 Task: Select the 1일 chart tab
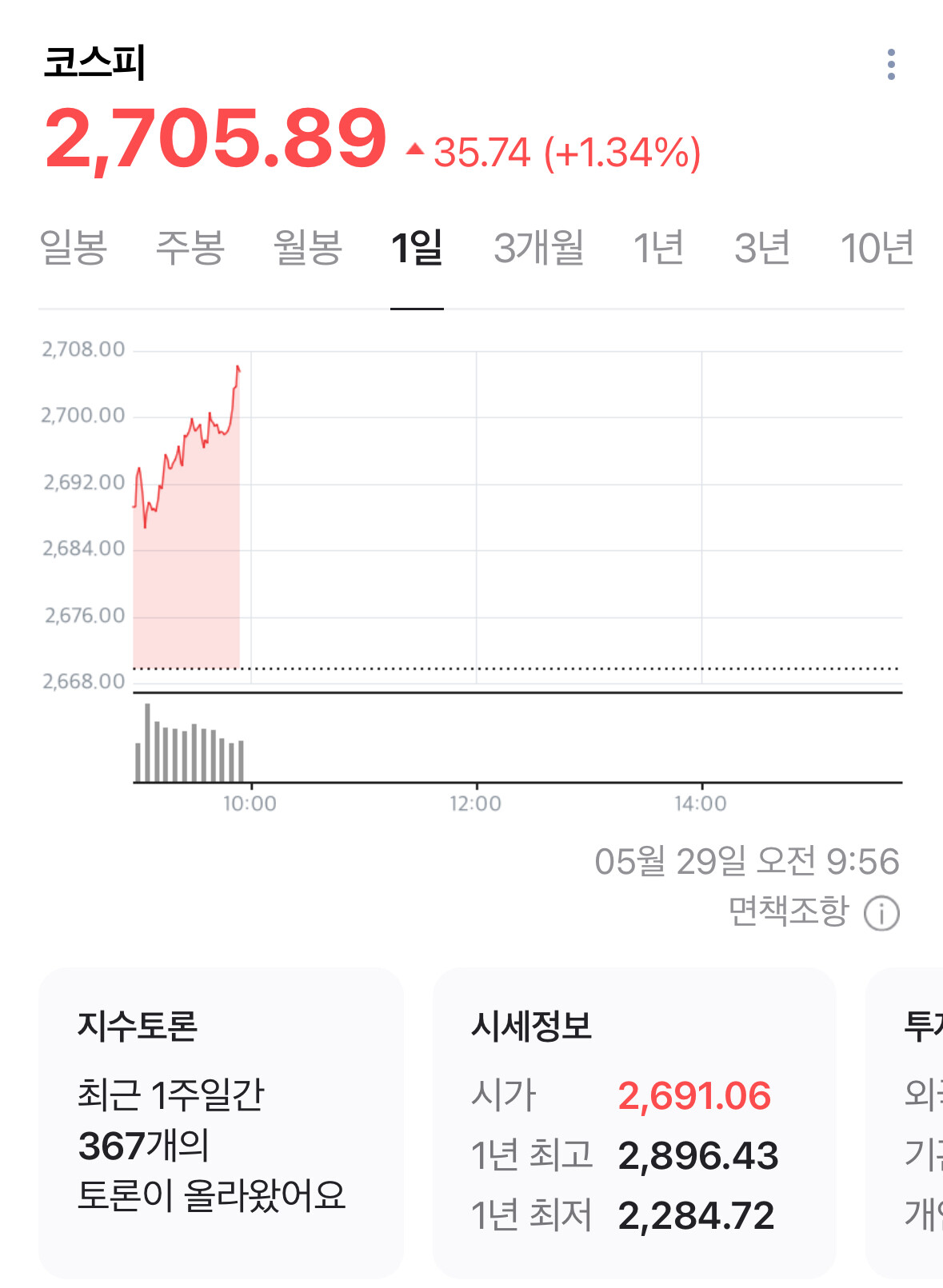[x=417, y=247]
